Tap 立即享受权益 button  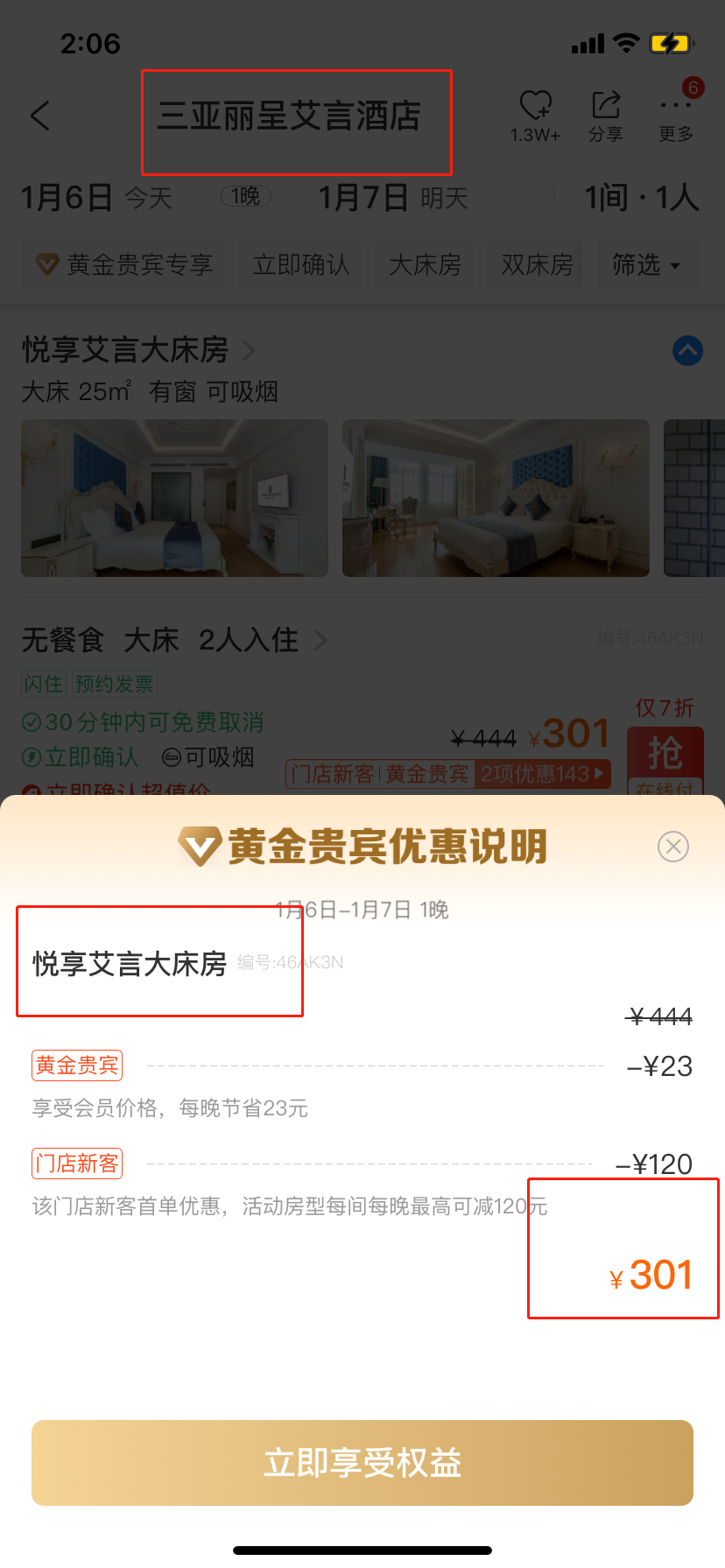(x=362, y=1463)
